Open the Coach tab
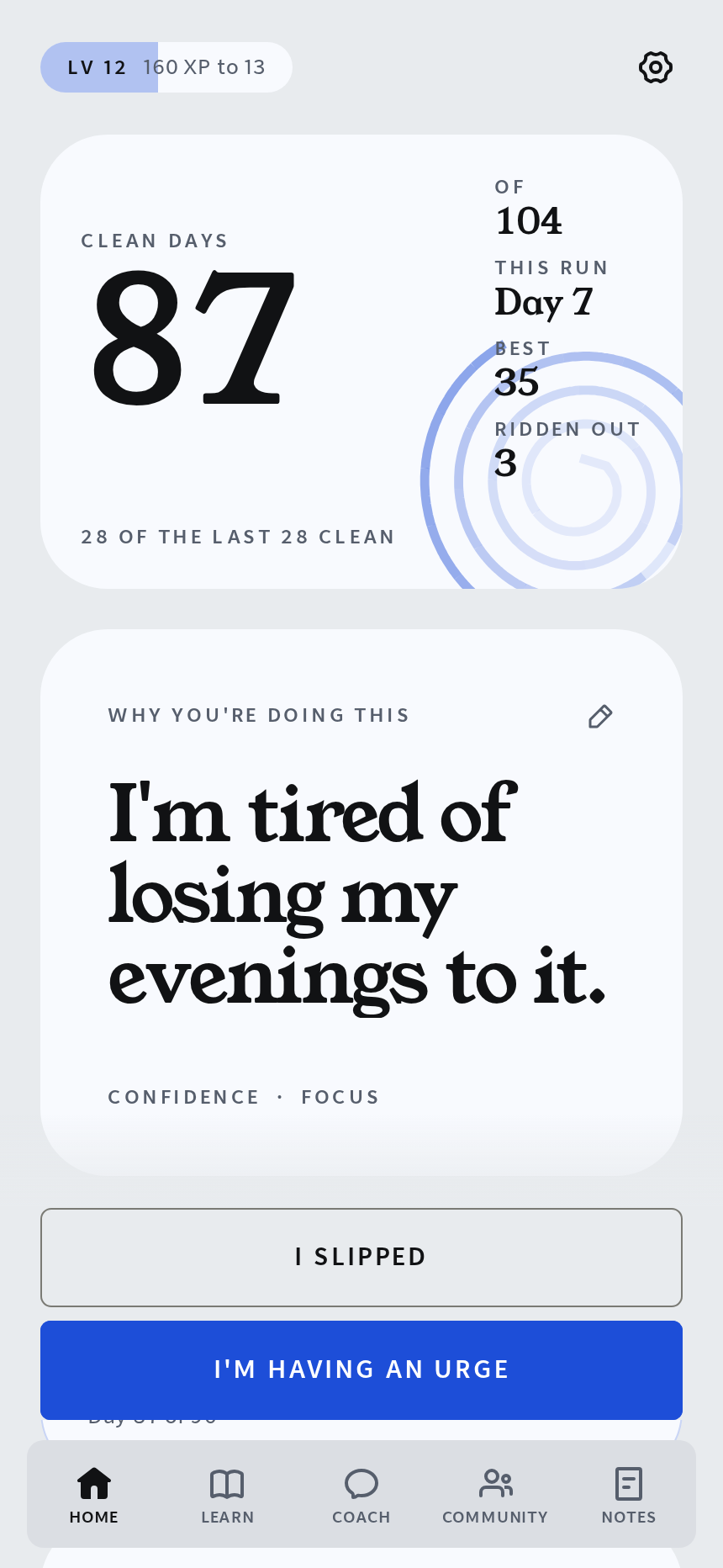This screenshot has width=723, height=1568. (361, 1495)
